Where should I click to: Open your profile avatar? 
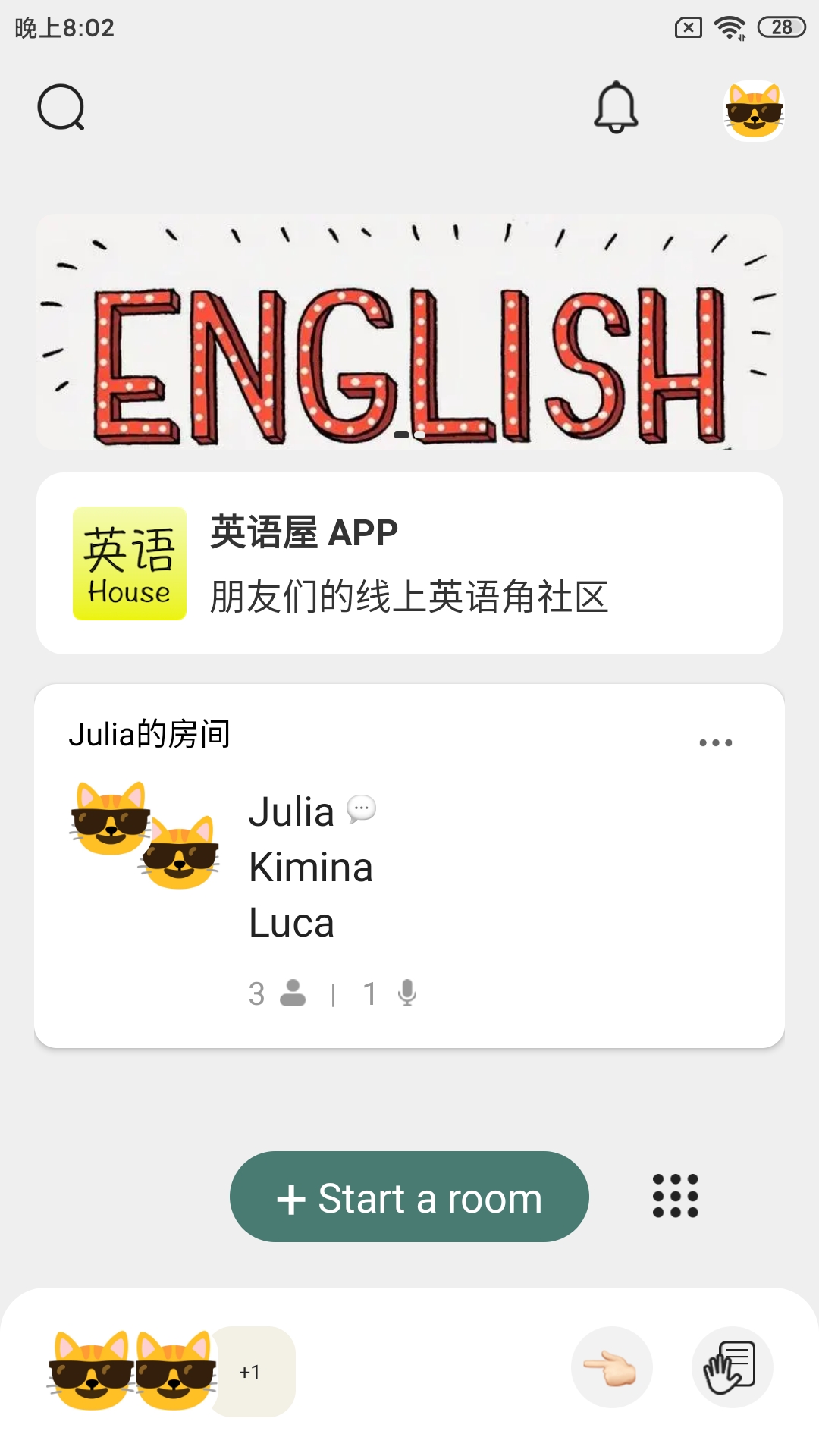pos(754,111)
